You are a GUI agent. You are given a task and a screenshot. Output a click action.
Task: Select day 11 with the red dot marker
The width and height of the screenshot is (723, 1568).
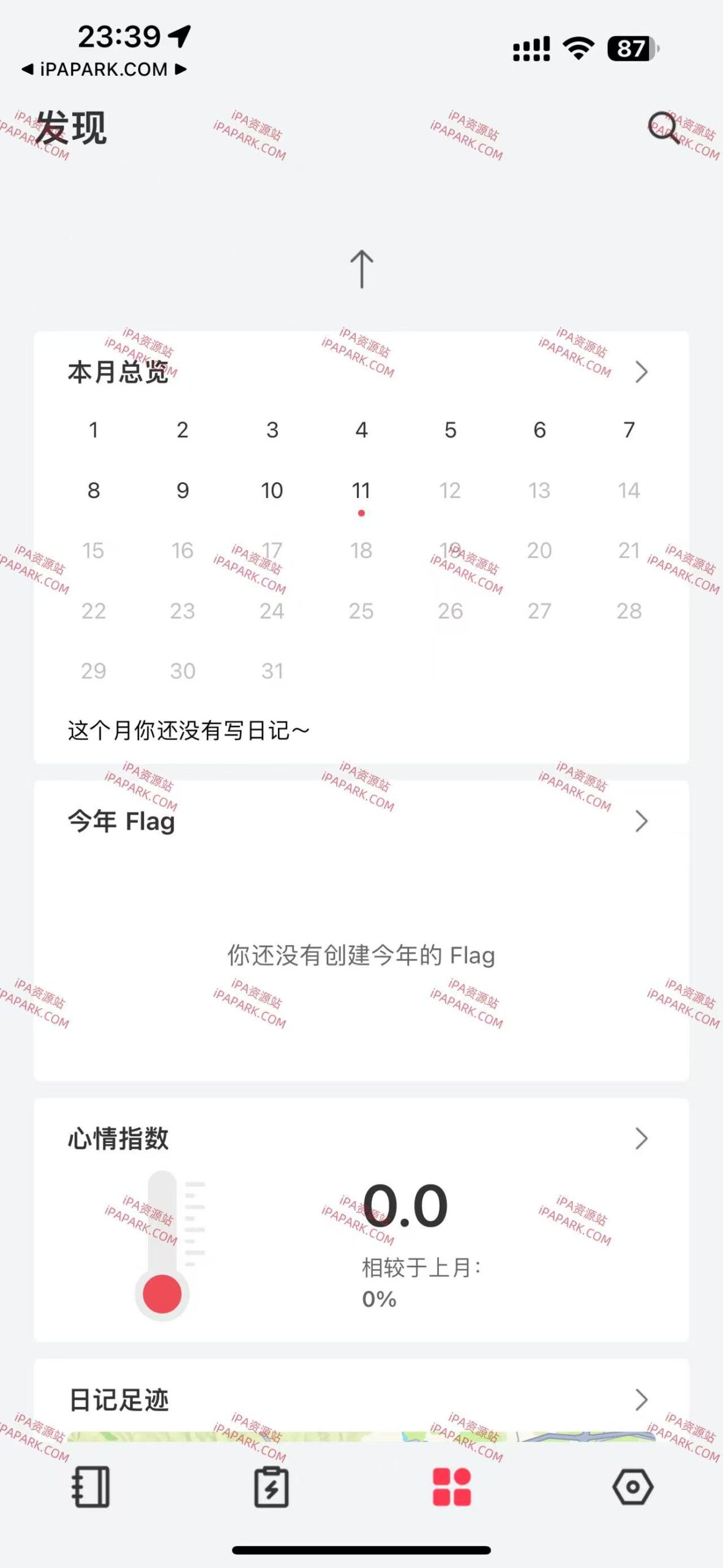pos(361,490)
